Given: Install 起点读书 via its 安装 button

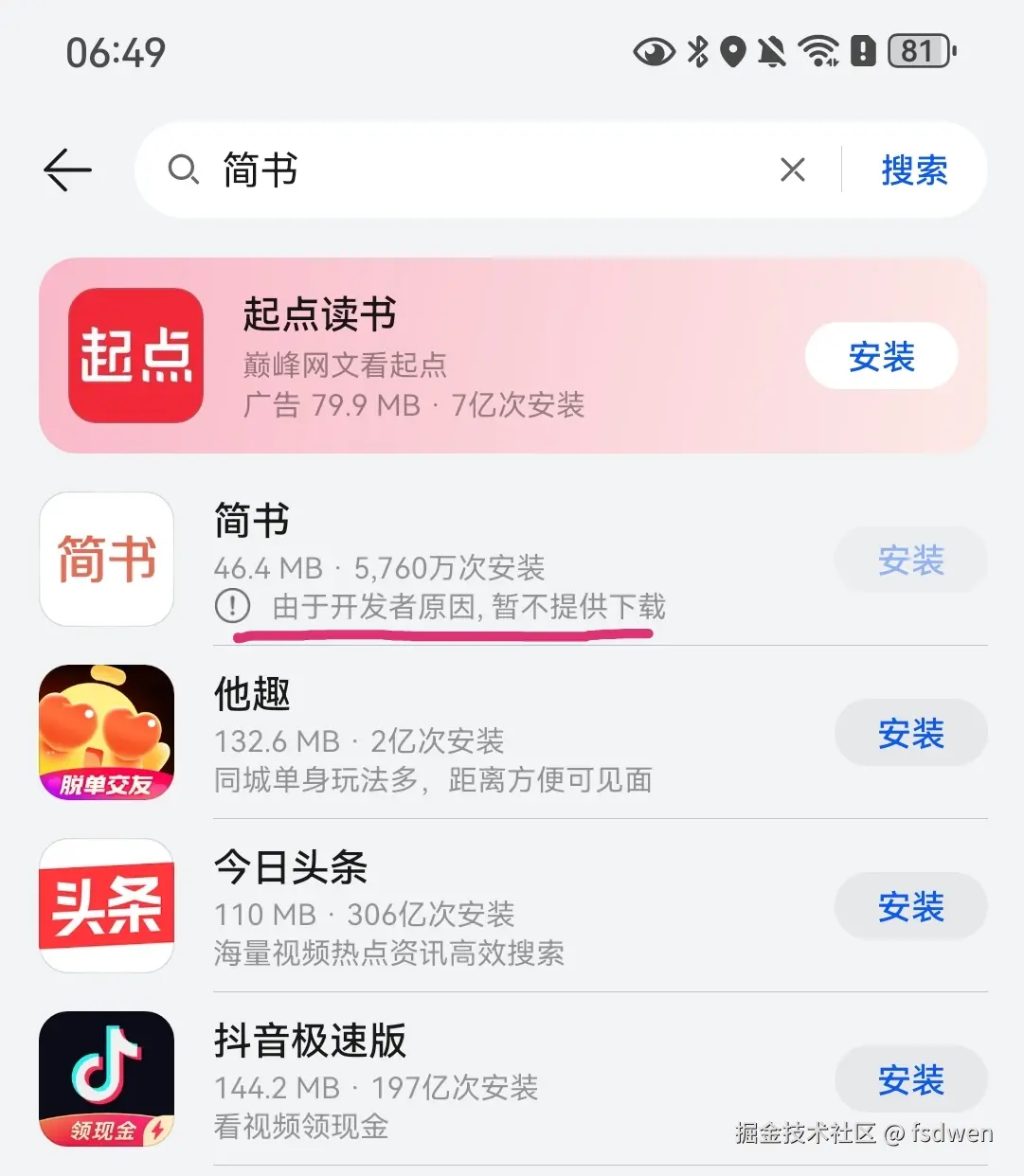Looking at the screenshot, I should click(x=880, y=355).
